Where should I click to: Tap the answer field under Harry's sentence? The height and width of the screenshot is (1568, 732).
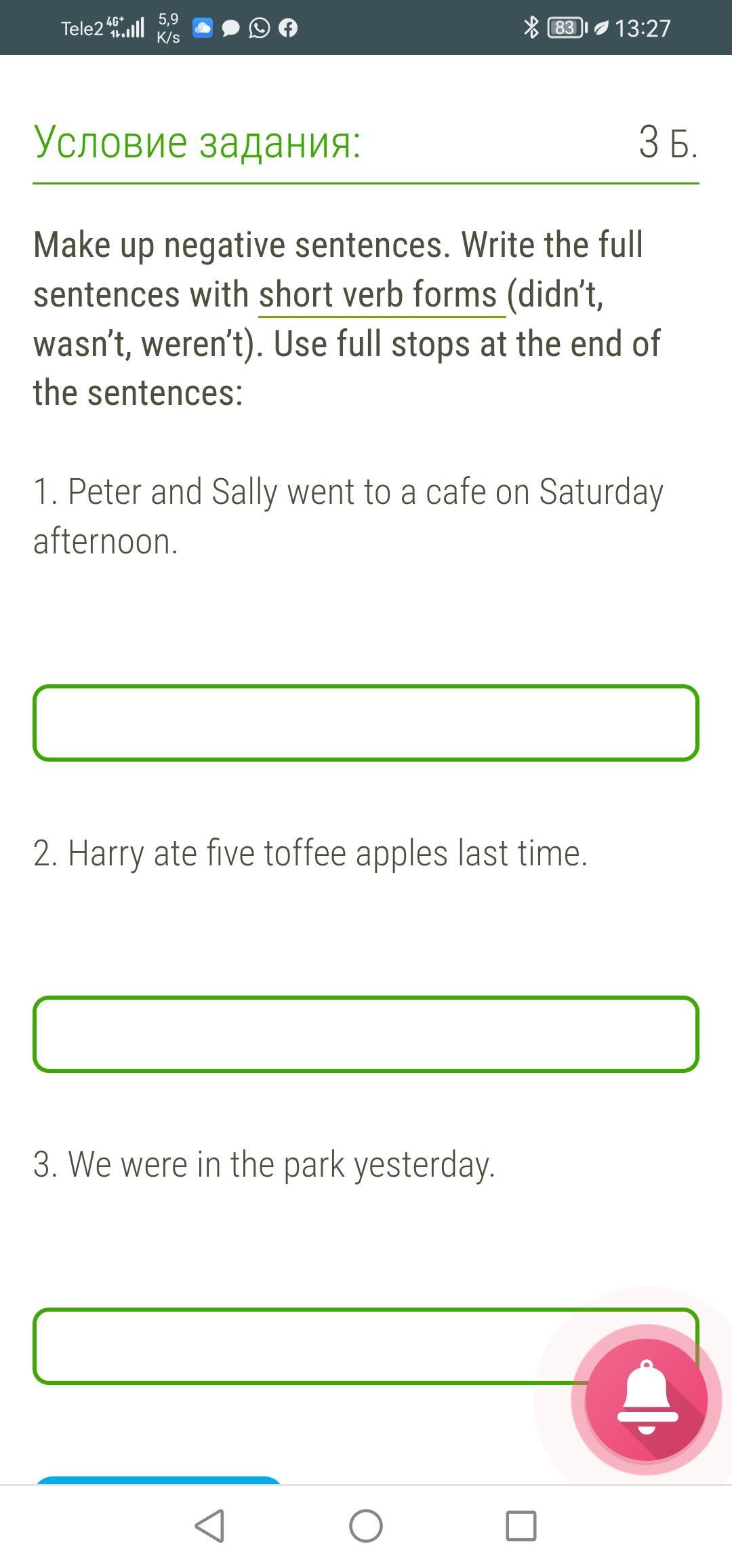365,1034
